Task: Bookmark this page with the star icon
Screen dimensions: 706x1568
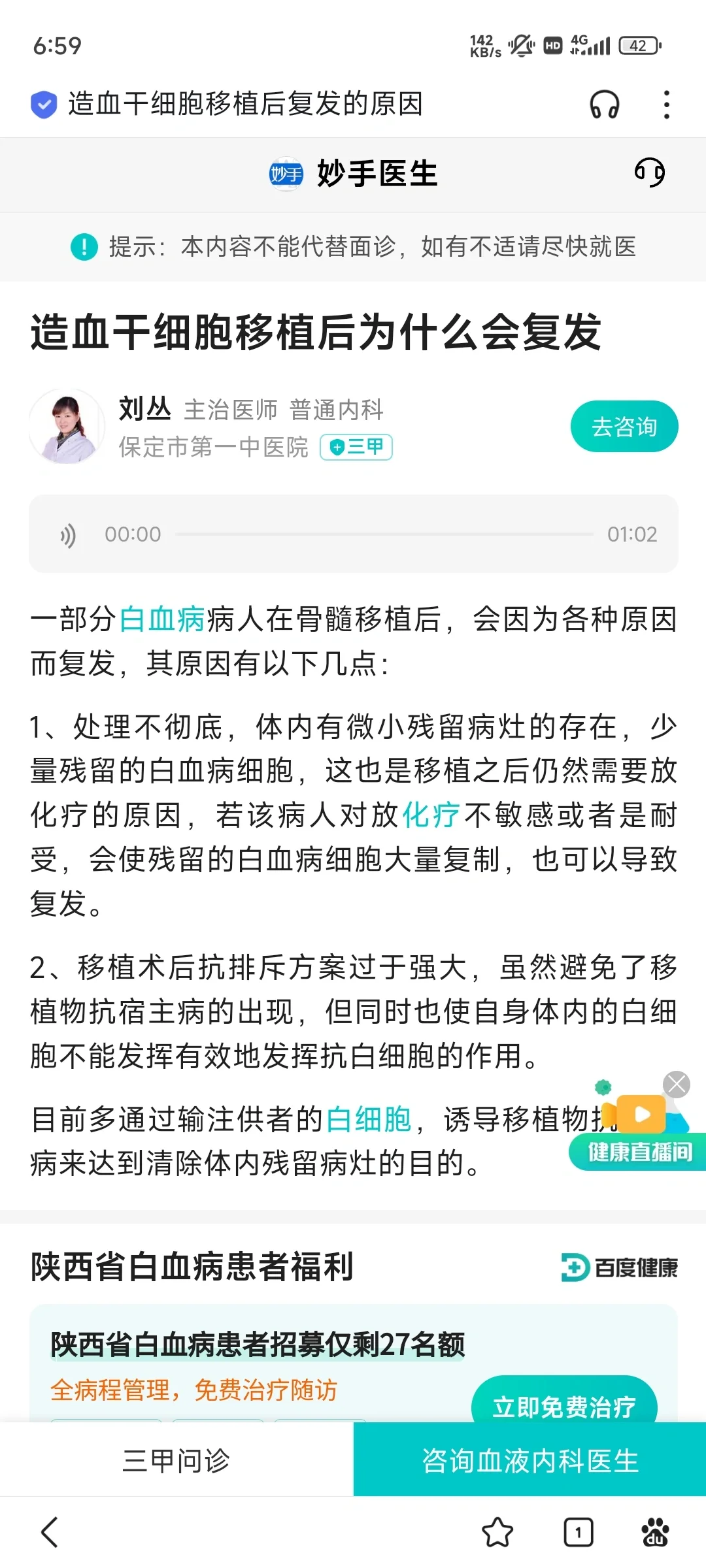Action: pos(497,1532)
